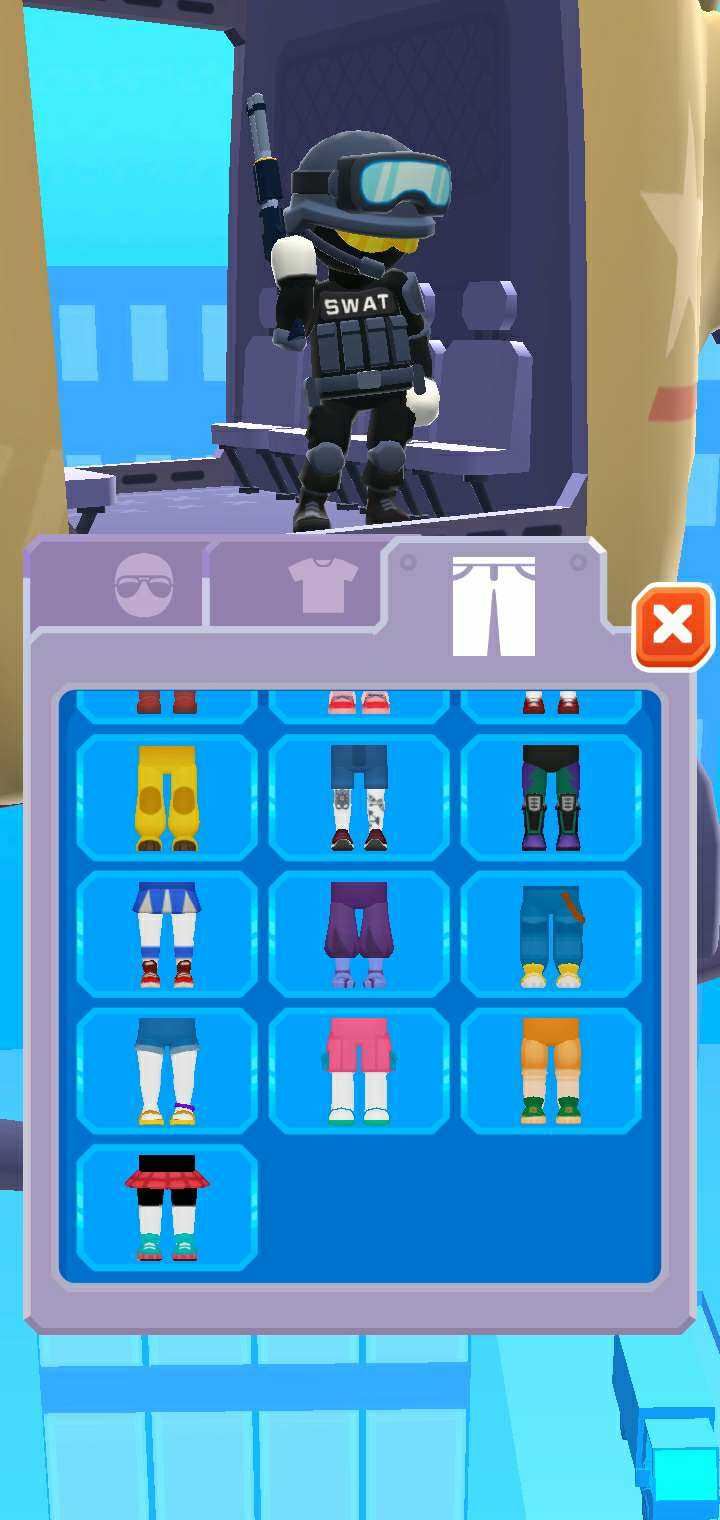Choose the yellow pants with knee pads
This screenshot has height=1520, width=720.
(x=167, y=797)
